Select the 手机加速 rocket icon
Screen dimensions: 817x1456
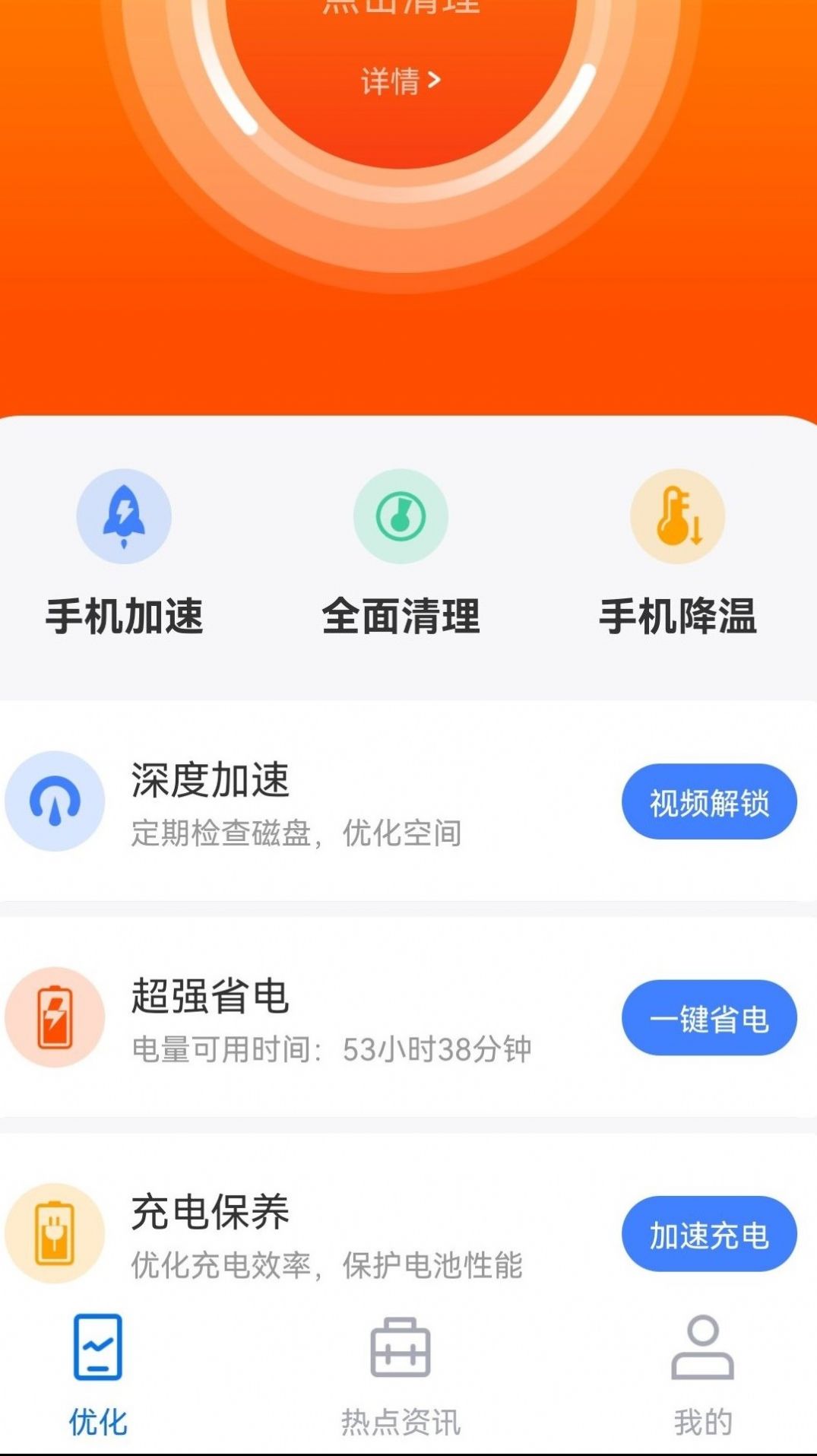point(123,515)
